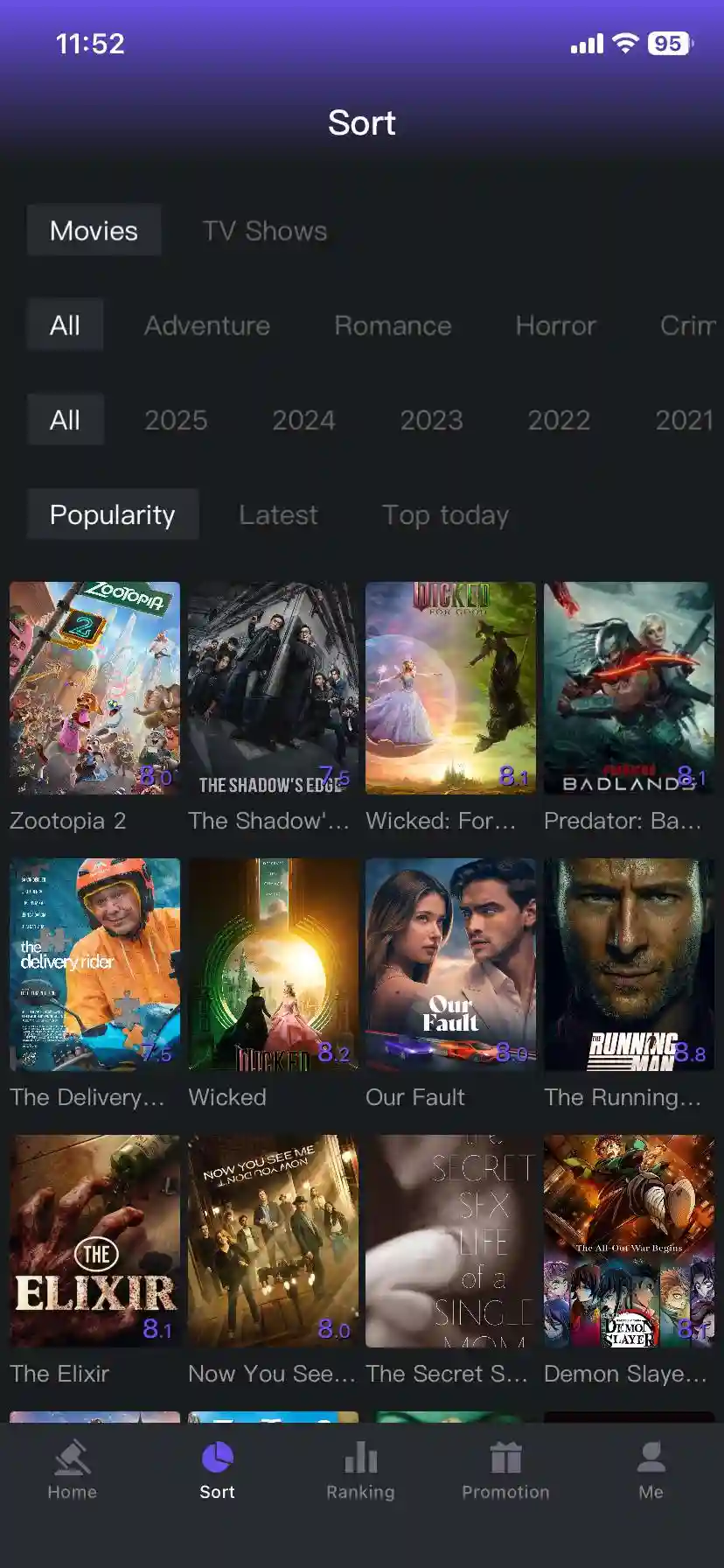Open the Demon Slayer movie
The width and height of the screenshot is (724, 1568).
point(628,1241)
